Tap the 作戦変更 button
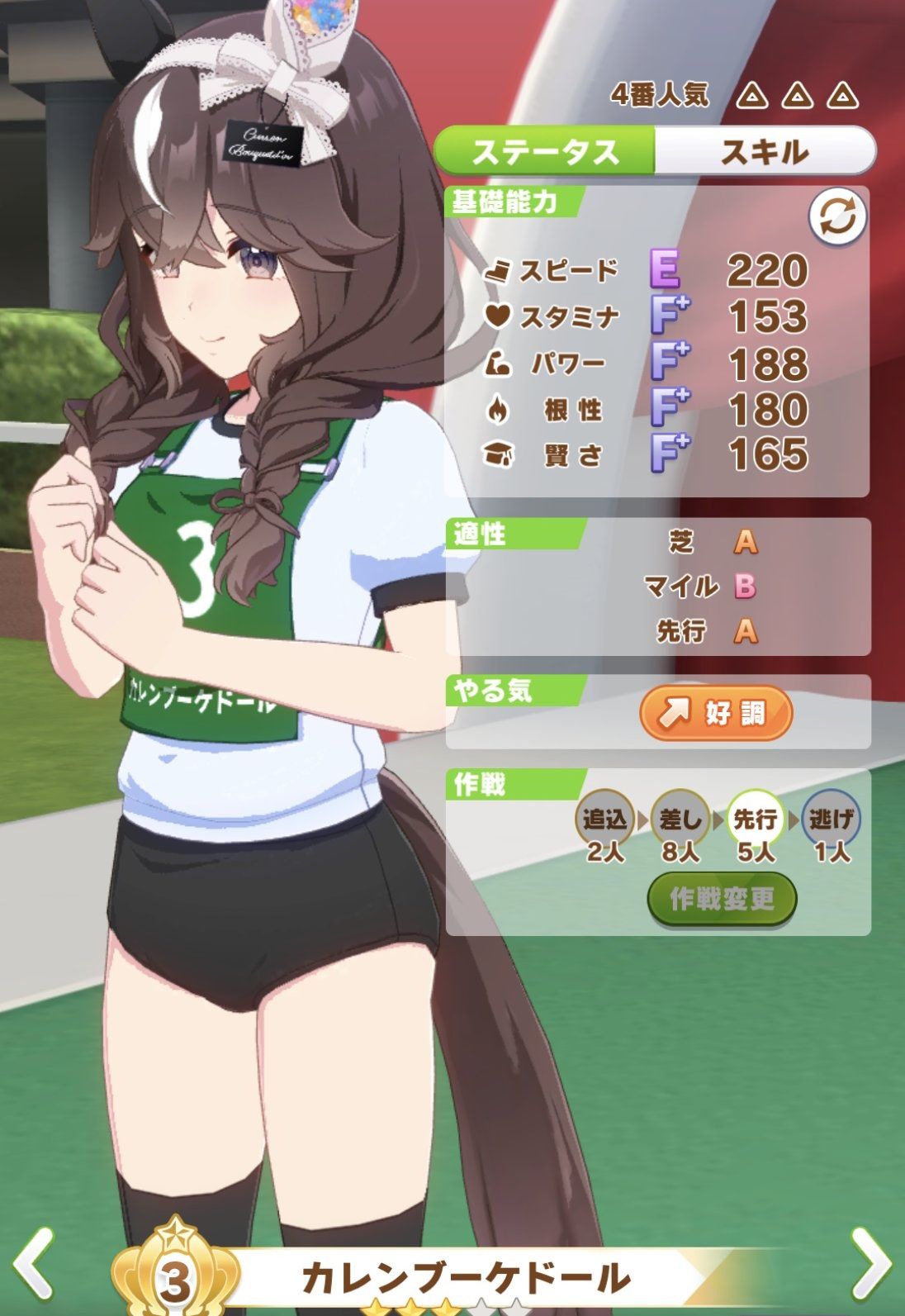Screen dimensions: 905x1316 click(x=722, y=898)
